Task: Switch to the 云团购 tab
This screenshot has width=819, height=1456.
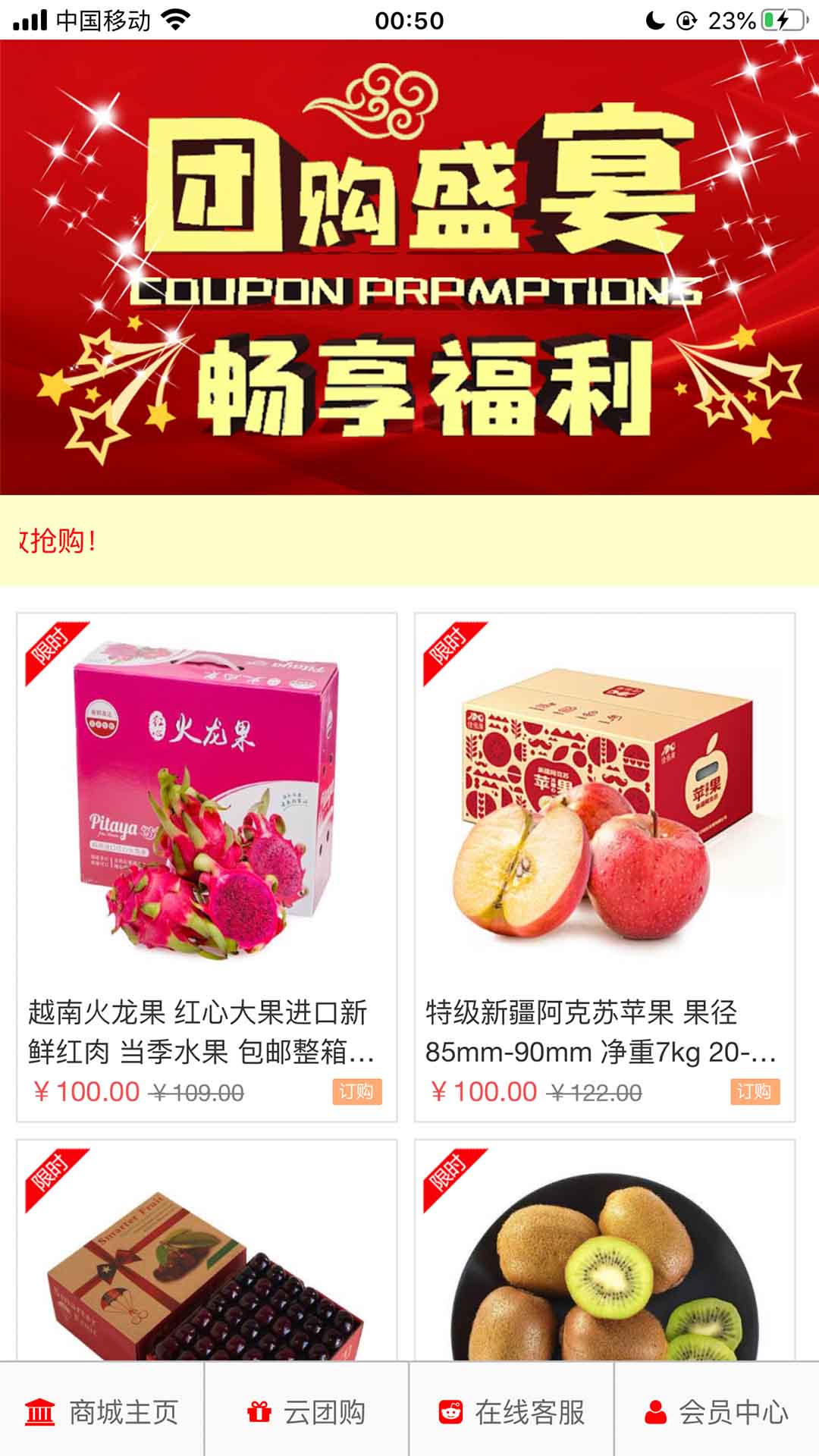Action: pos(306,1412)
